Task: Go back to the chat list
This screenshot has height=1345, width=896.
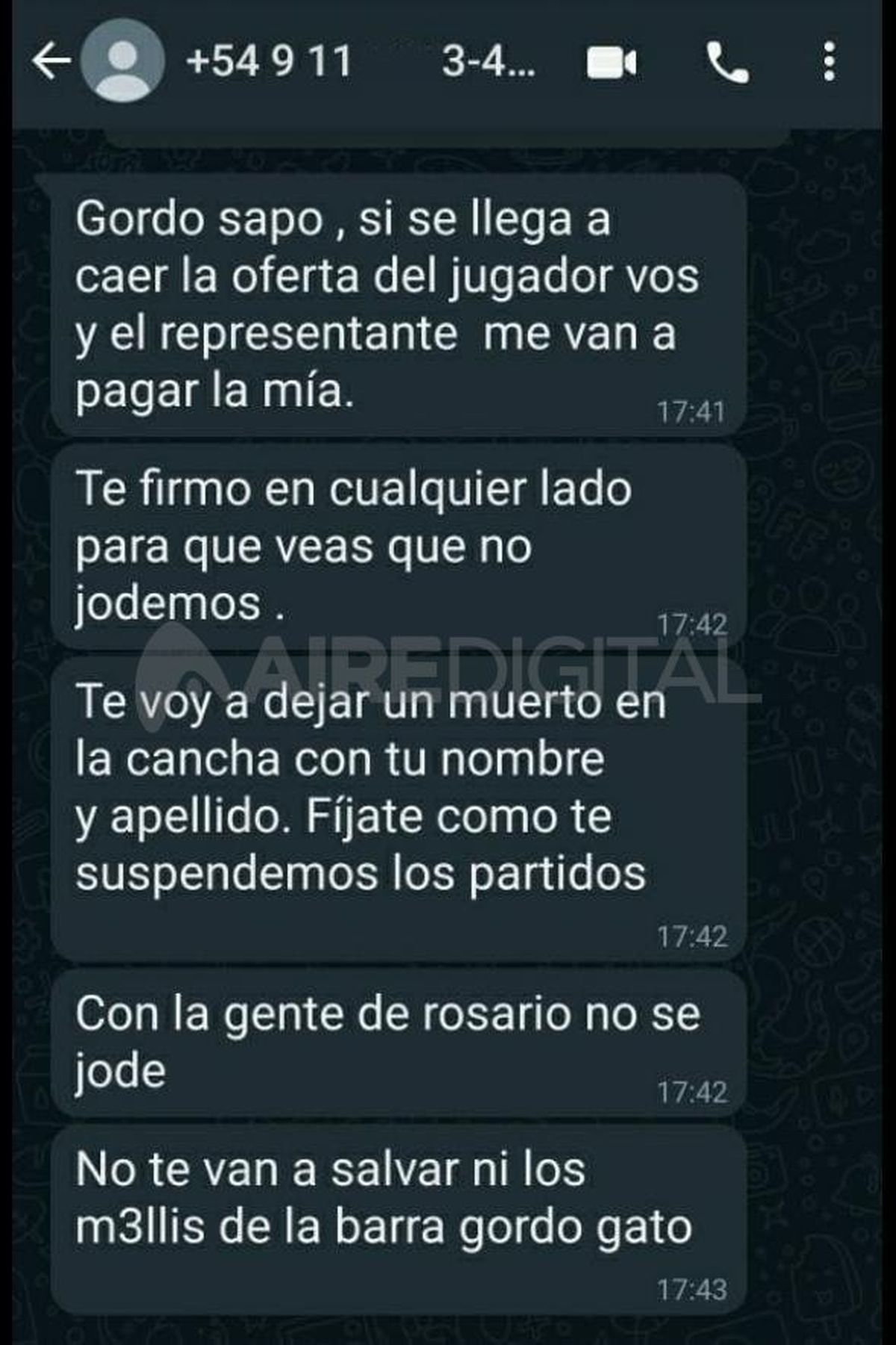Action: 51,62
